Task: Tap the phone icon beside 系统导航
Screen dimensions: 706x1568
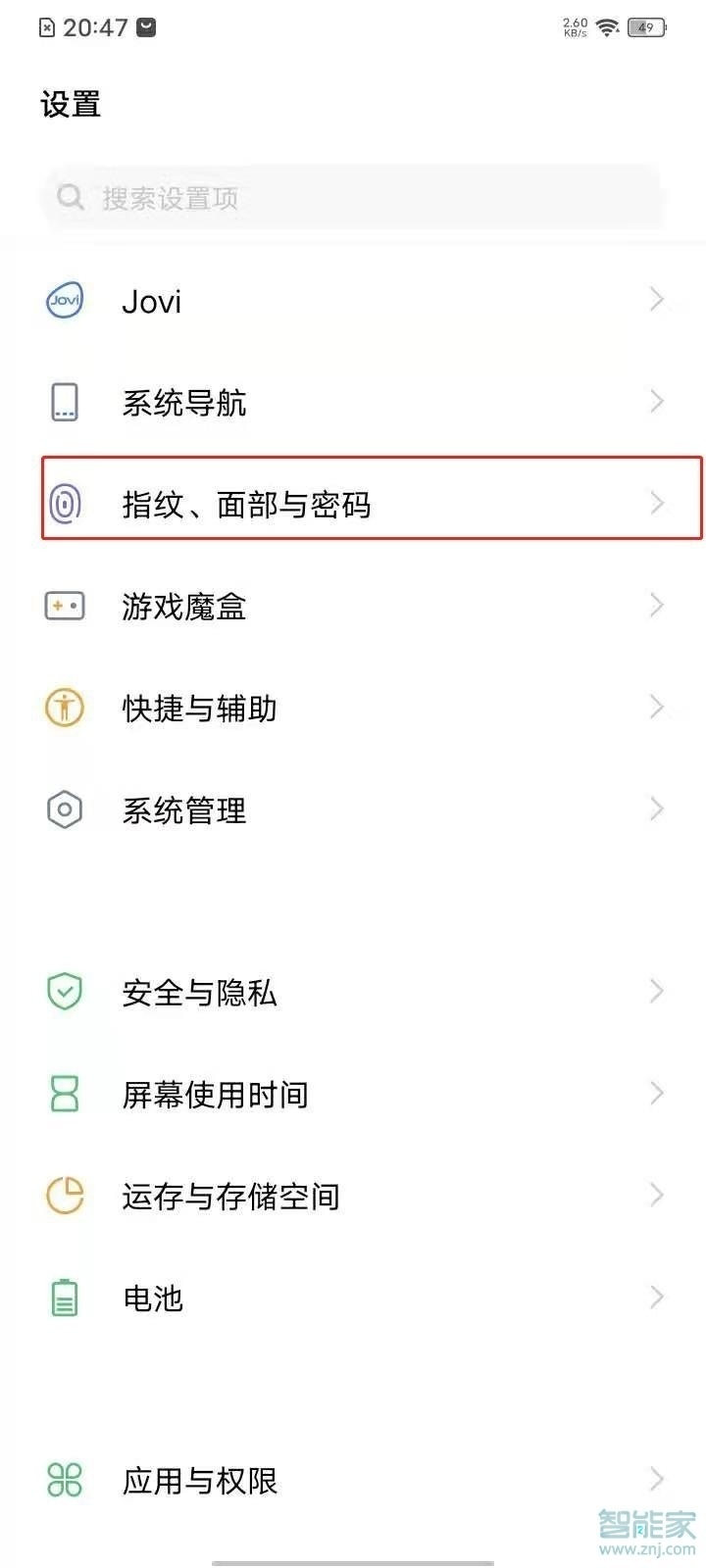Action: point(64,402)
